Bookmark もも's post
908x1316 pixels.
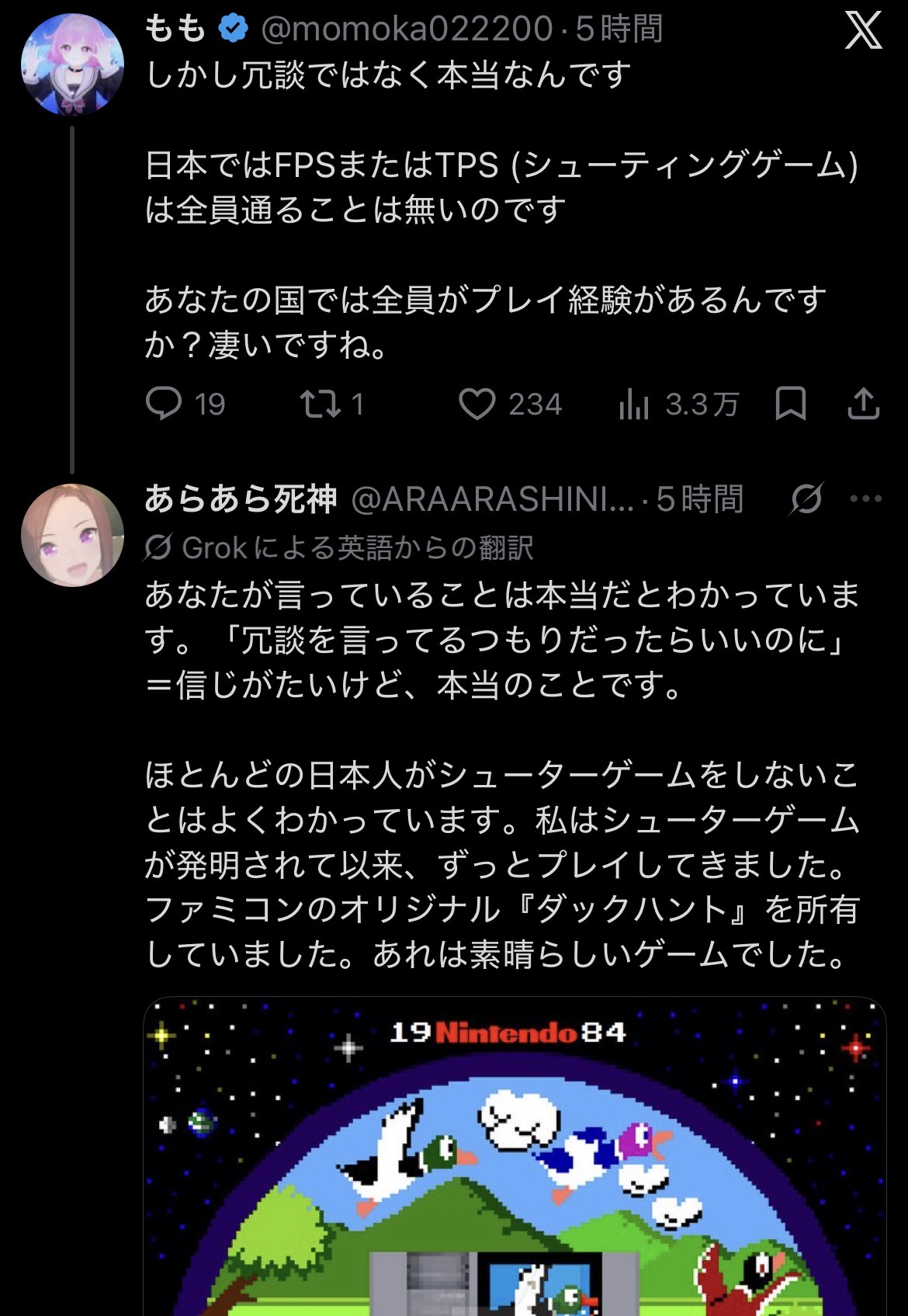pos(791,404)
